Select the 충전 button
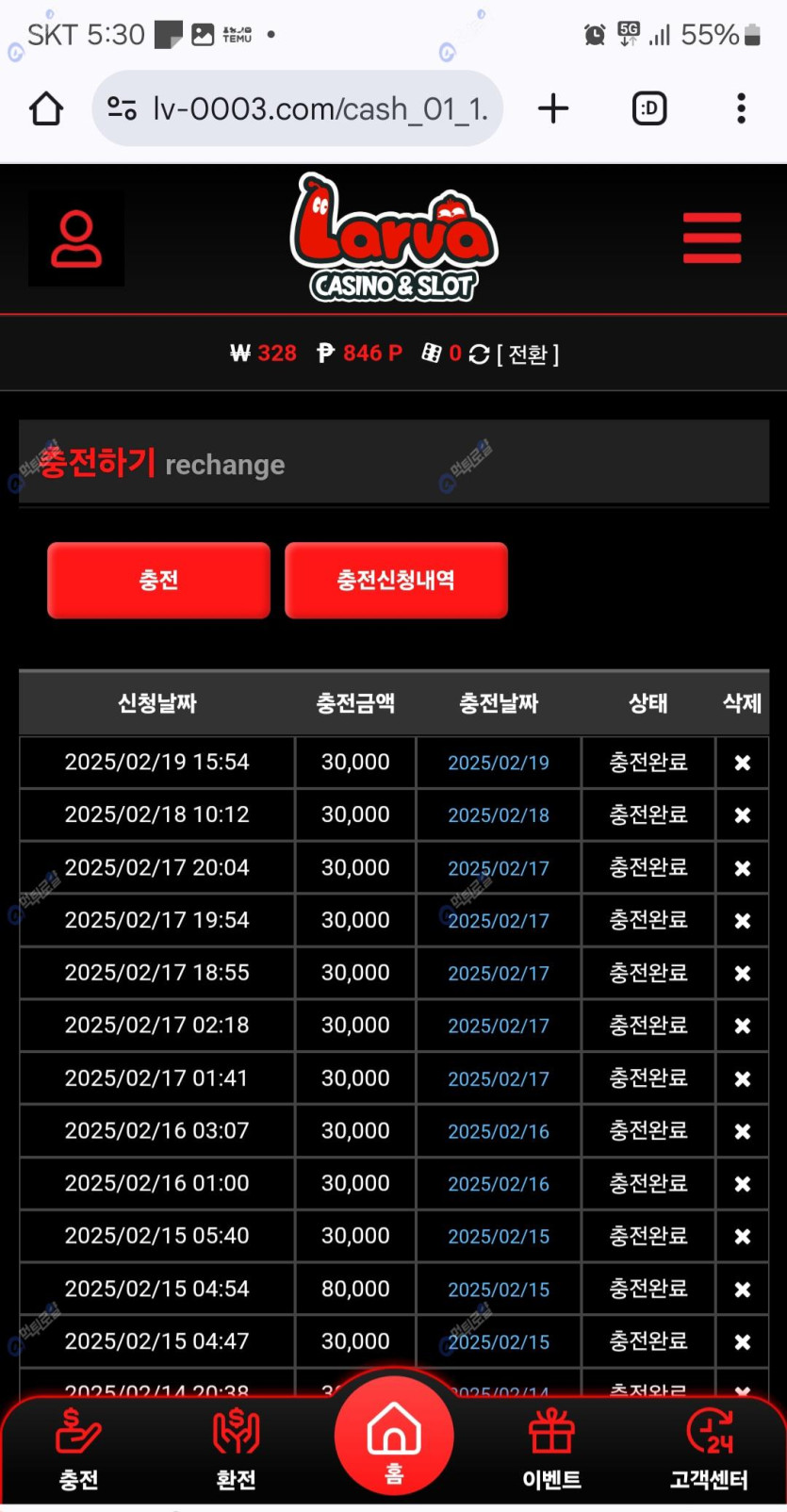The width and height of the screenshot is (787, 1512). 158,580
